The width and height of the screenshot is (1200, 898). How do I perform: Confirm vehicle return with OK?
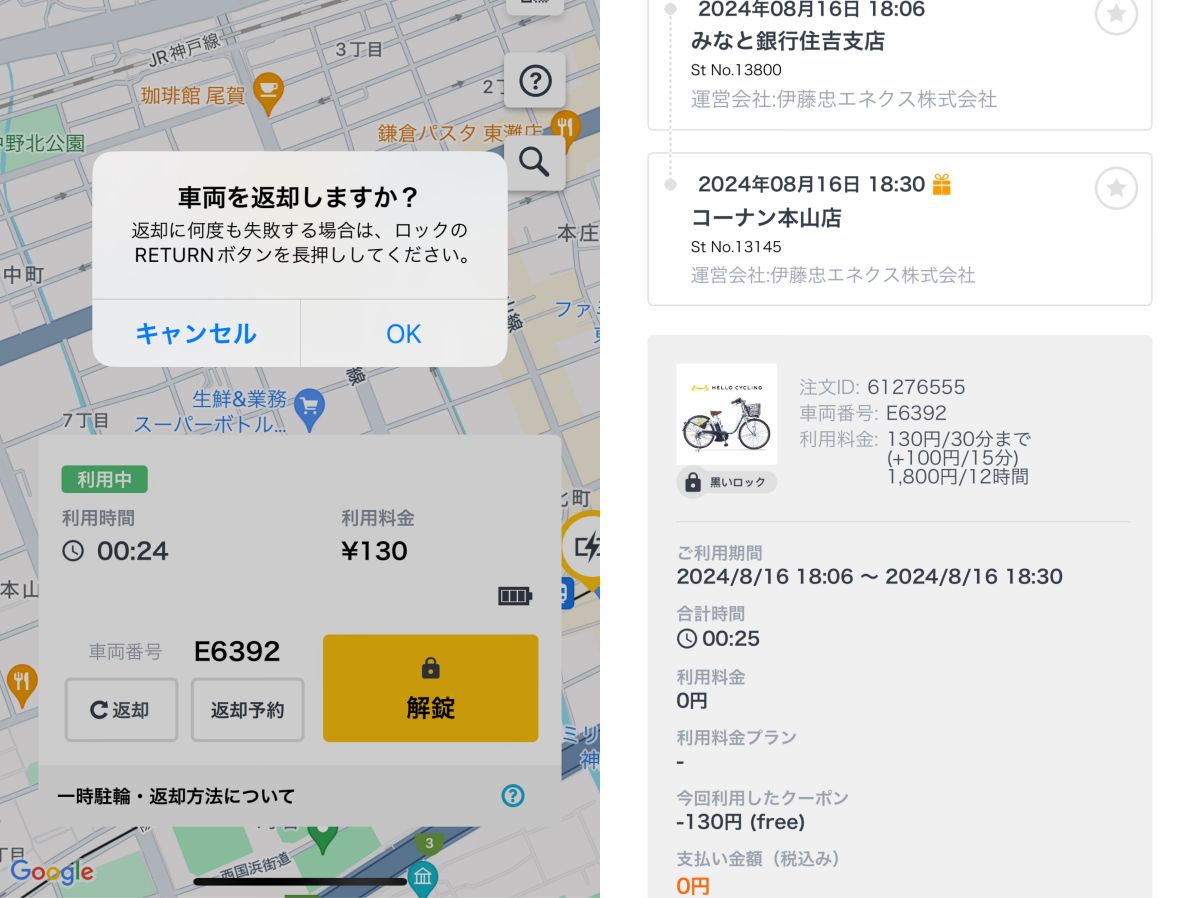(404, 333)
